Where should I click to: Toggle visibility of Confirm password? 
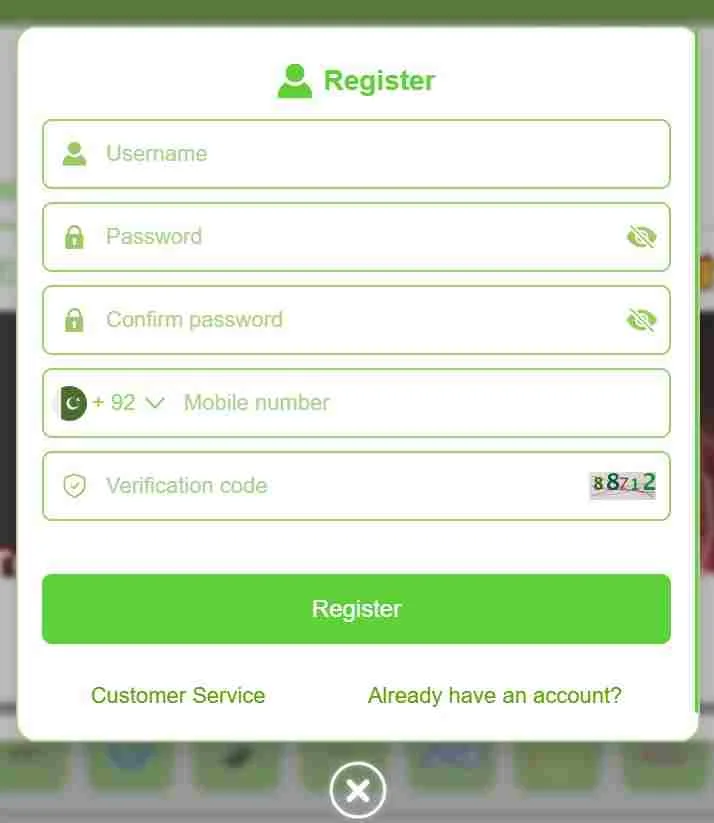tap(641, 320)
